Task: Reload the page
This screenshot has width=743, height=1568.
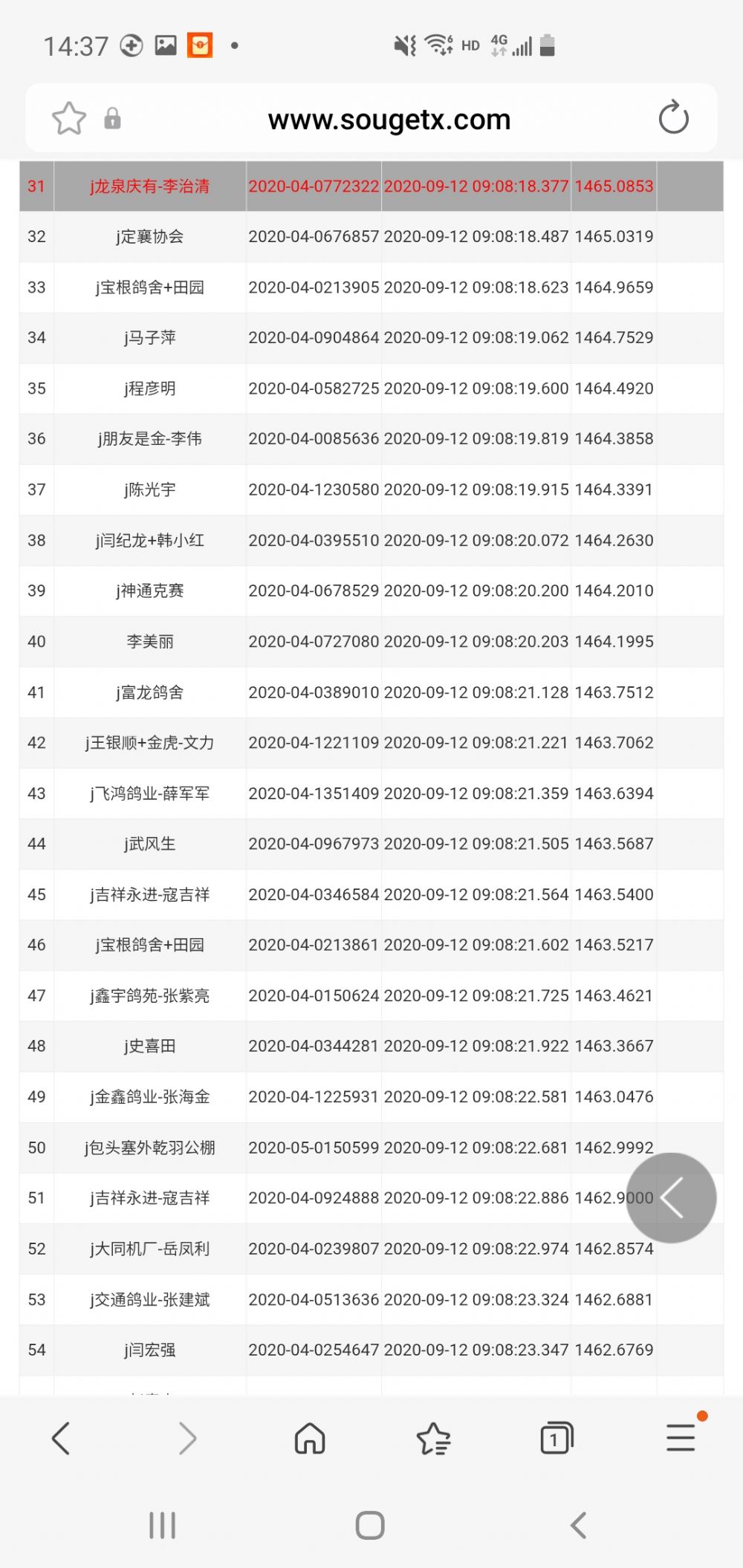Action: point(673,118)
